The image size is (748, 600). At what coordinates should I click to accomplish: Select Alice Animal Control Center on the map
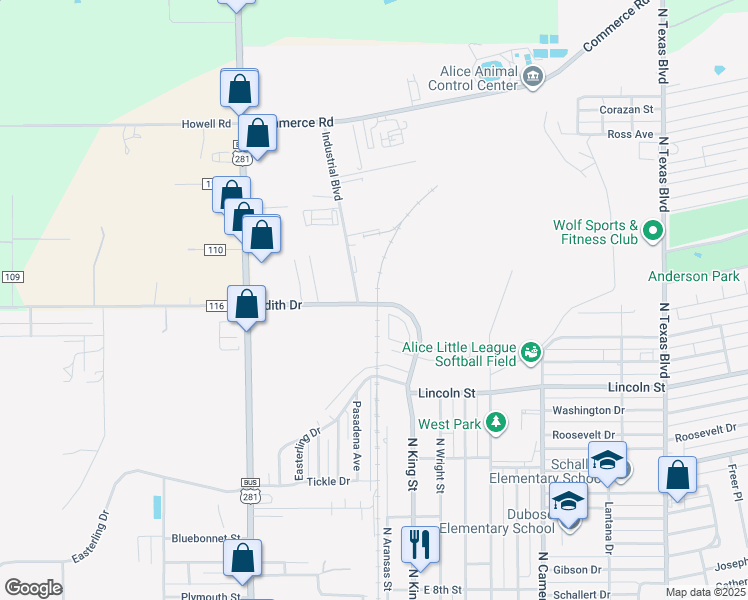(533, 78)
